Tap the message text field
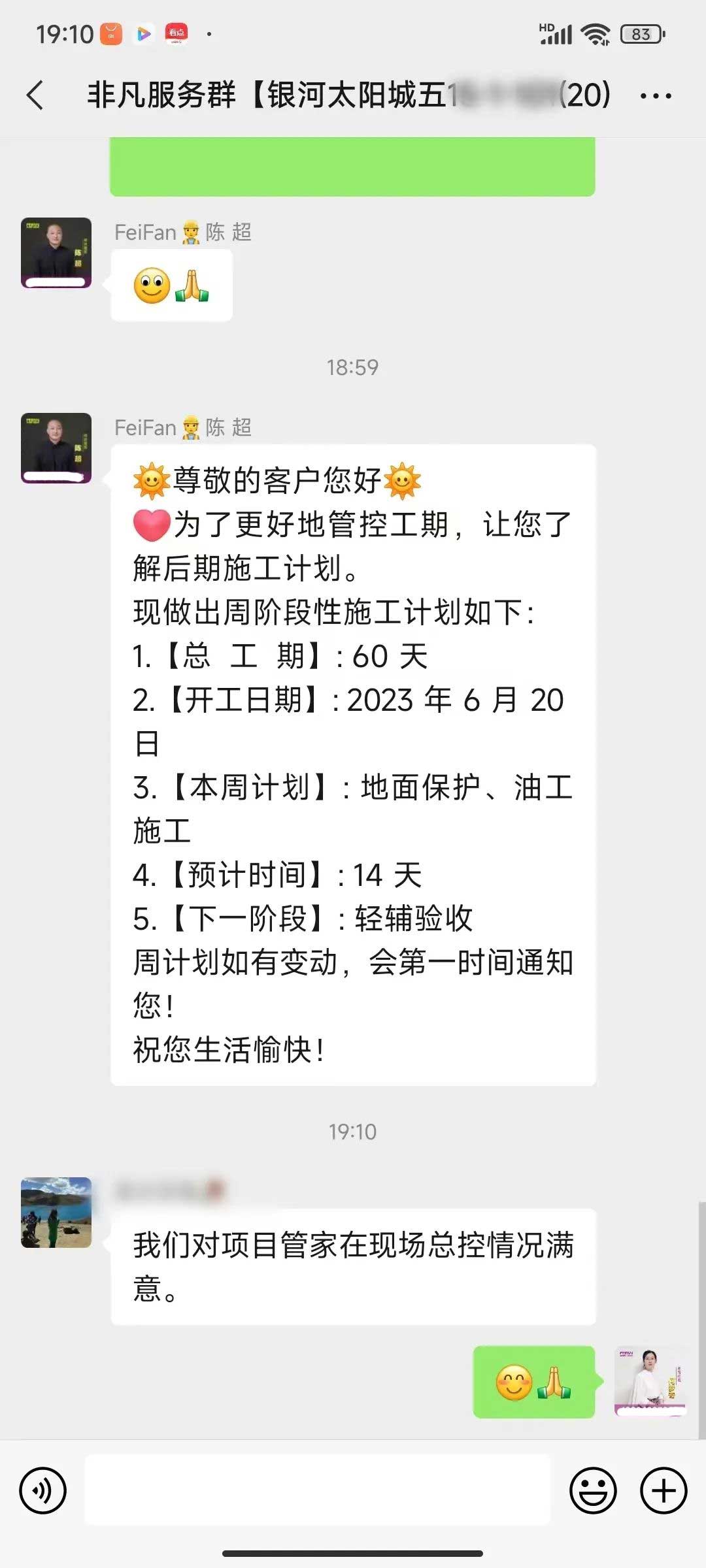 (x=318, y=1490)
